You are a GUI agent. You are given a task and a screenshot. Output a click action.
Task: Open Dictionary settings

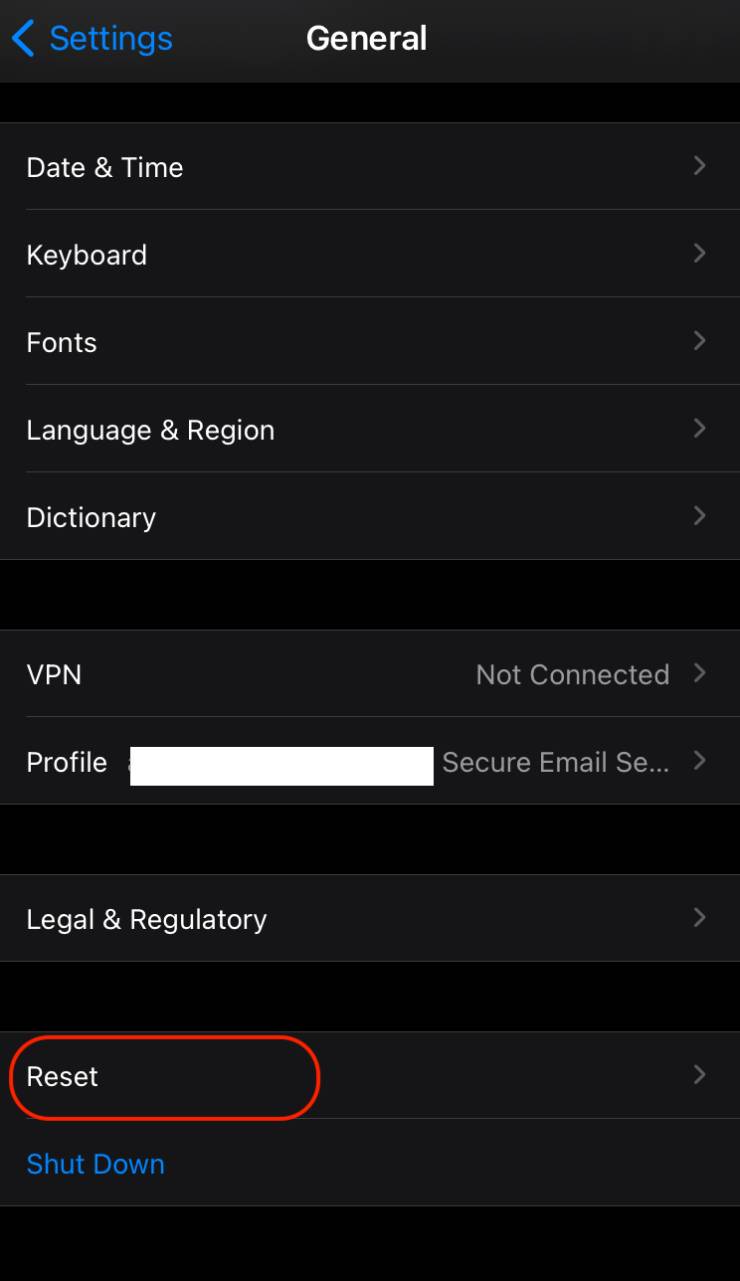point(91,517)
